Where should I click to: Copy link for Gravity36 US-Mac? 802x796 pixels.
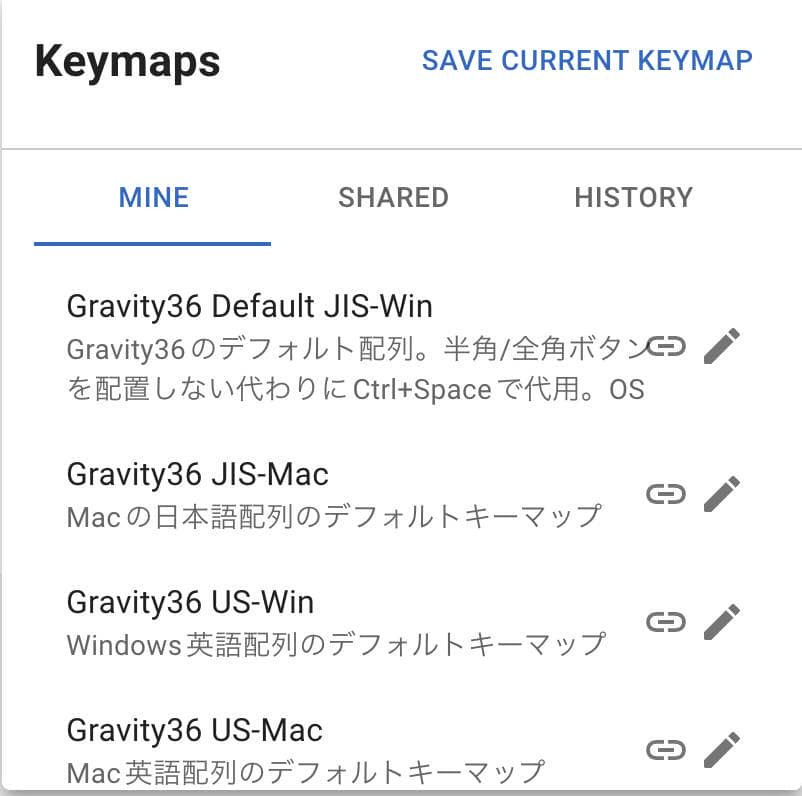[666, 750]
